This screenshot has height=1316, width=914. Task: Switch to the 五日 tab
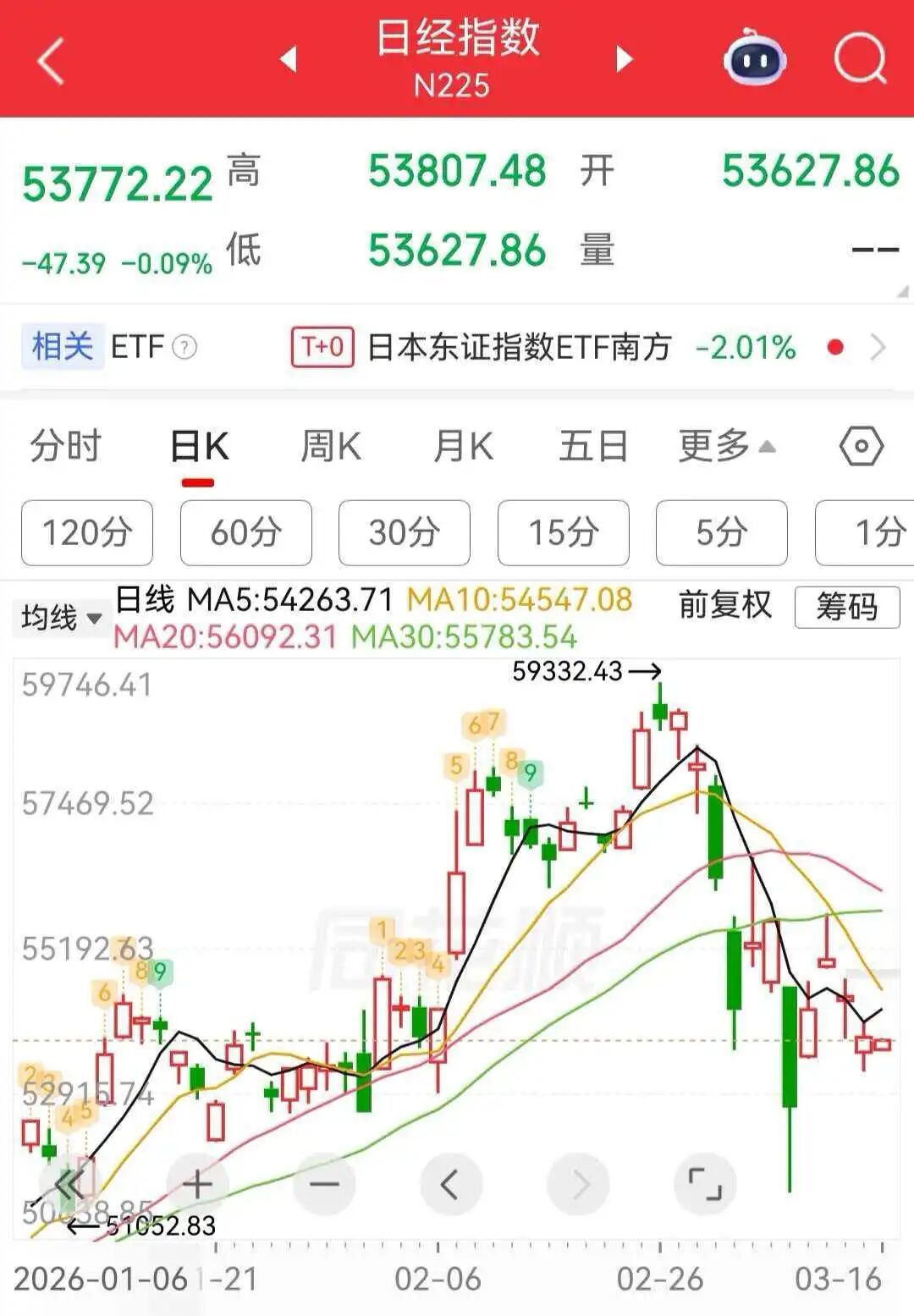point(593,446)
